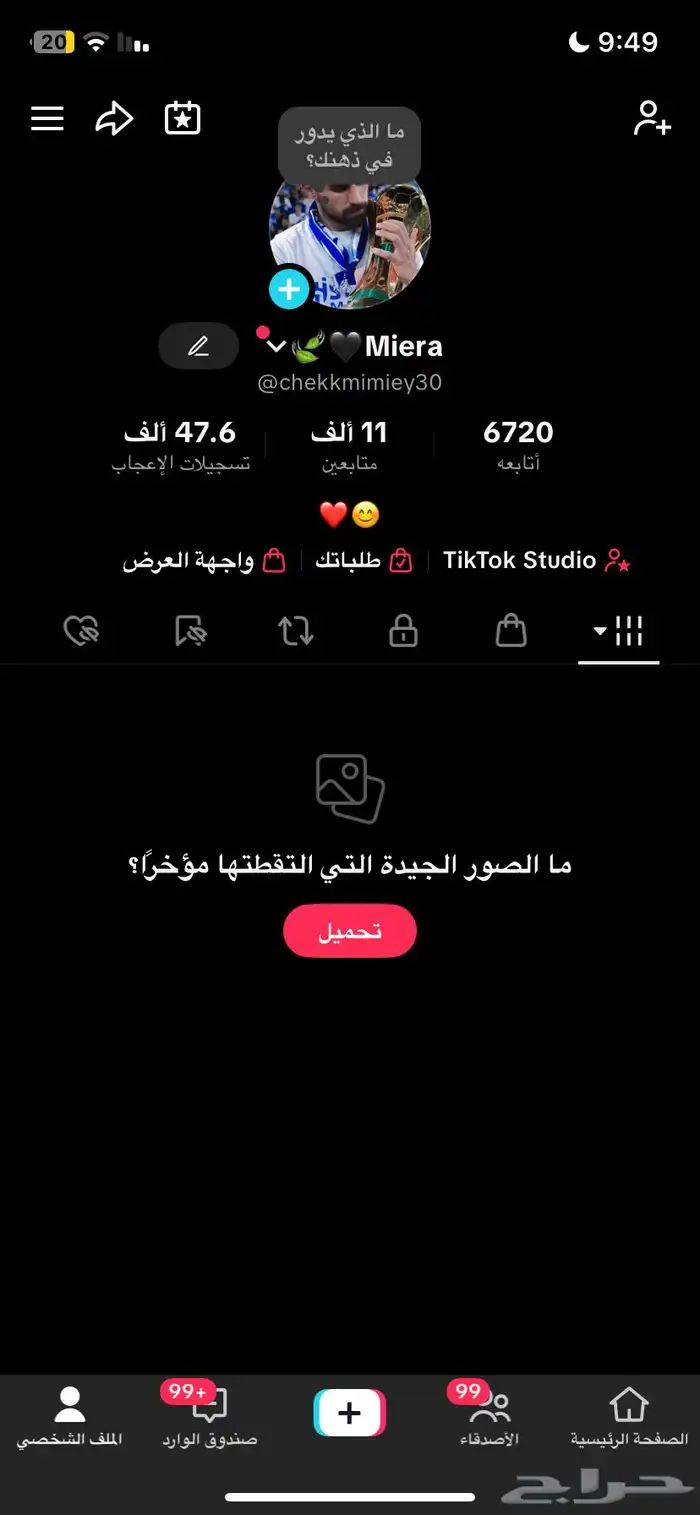Edit profile with the pencil button
The image size is (700, 1515).
click(198, 347)
